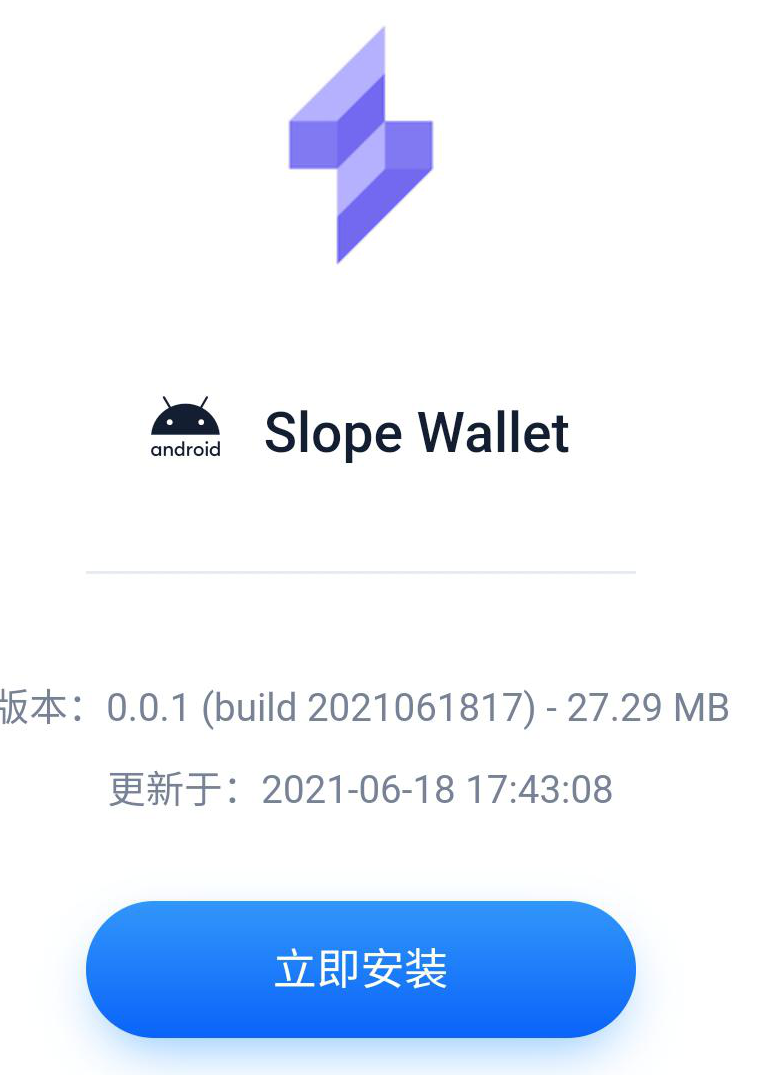Select the android label under the robot icon

pyautogui.click(x=185, y=450)
